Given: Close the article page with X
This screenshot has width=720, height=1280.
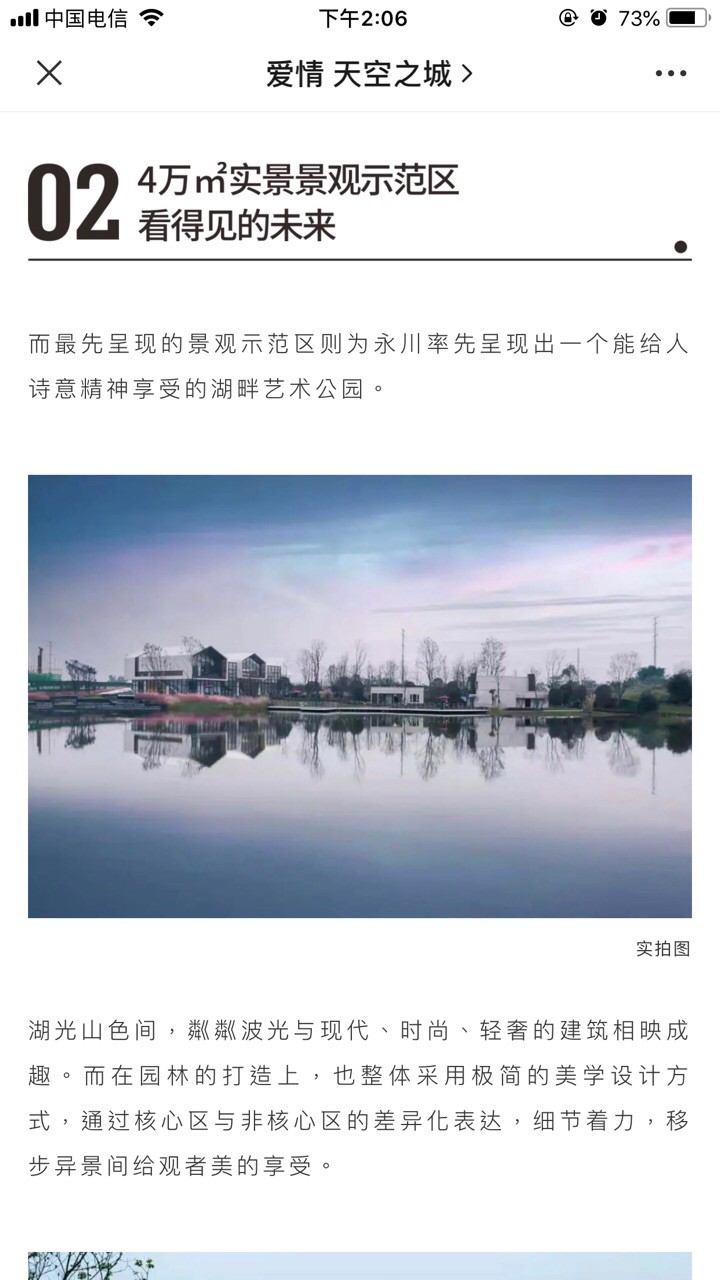Looking at the screenshot, I should tap(49, 73).
